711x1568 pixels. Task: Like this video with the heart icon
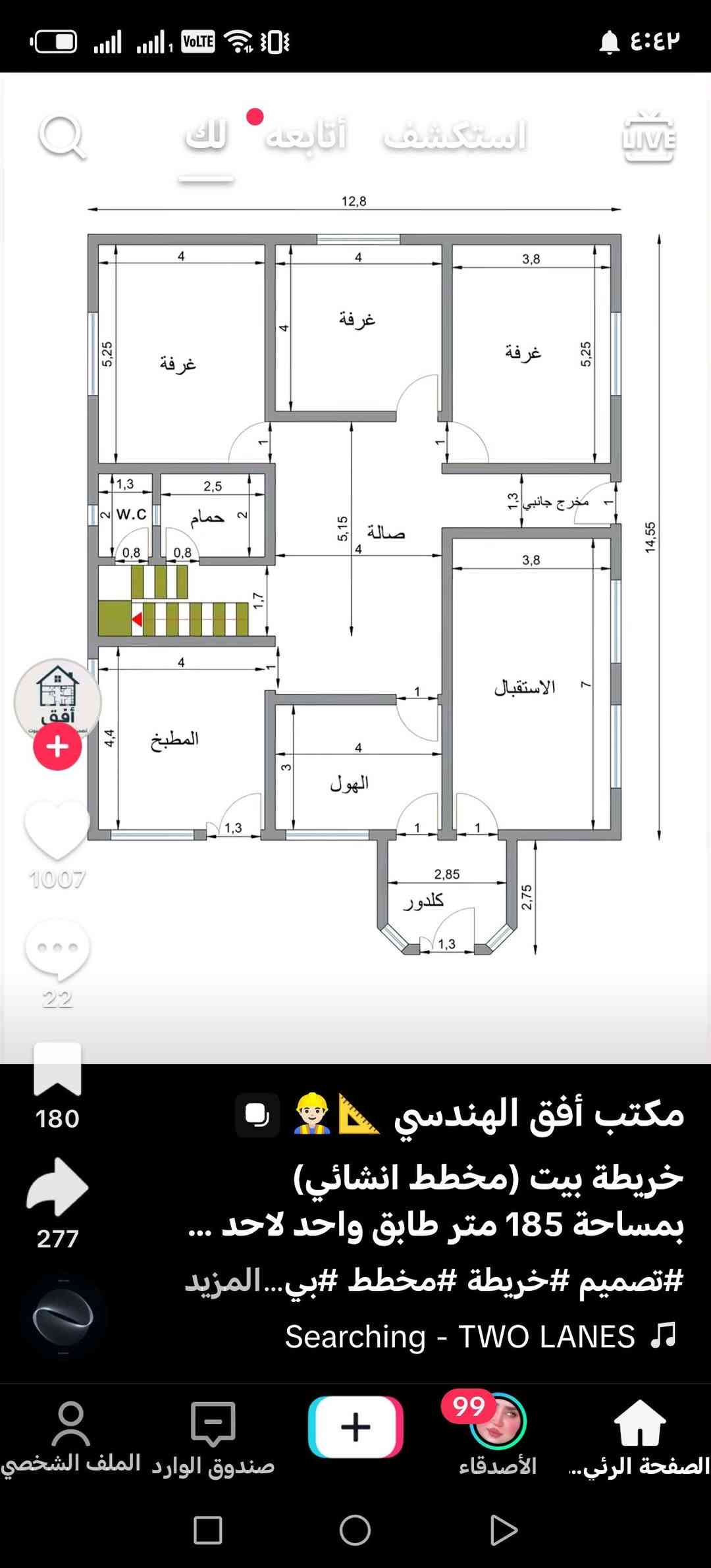57,829
